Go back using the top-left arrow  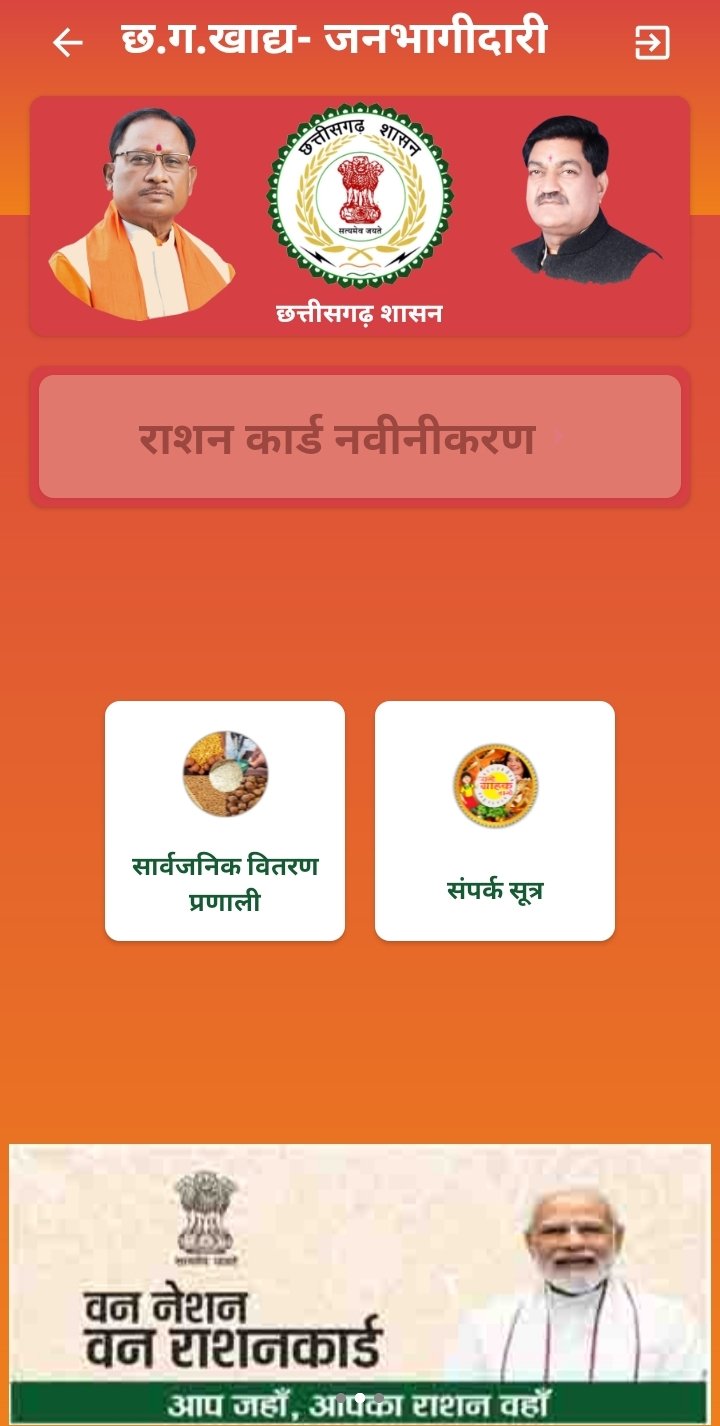point(67,43)
